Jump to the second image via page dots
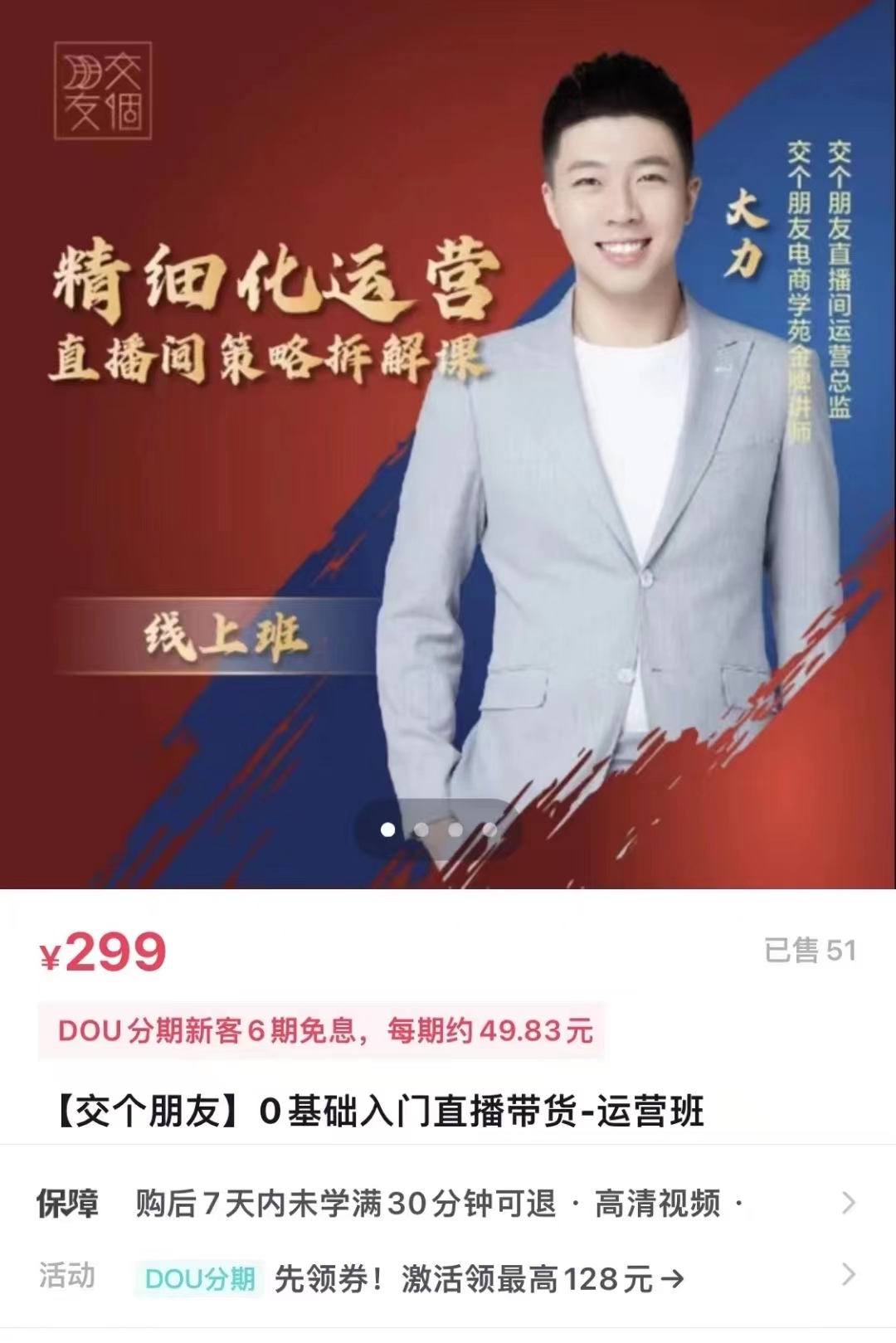896x1343 pixels. tap(421, 830)
